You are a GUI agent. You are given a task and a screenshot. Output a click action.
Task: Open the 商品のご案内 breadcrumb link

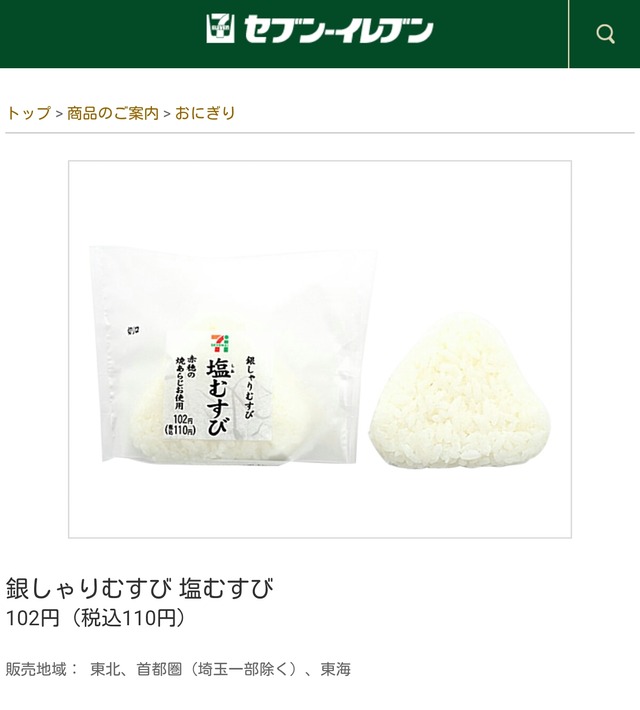(x=113, y=113)
